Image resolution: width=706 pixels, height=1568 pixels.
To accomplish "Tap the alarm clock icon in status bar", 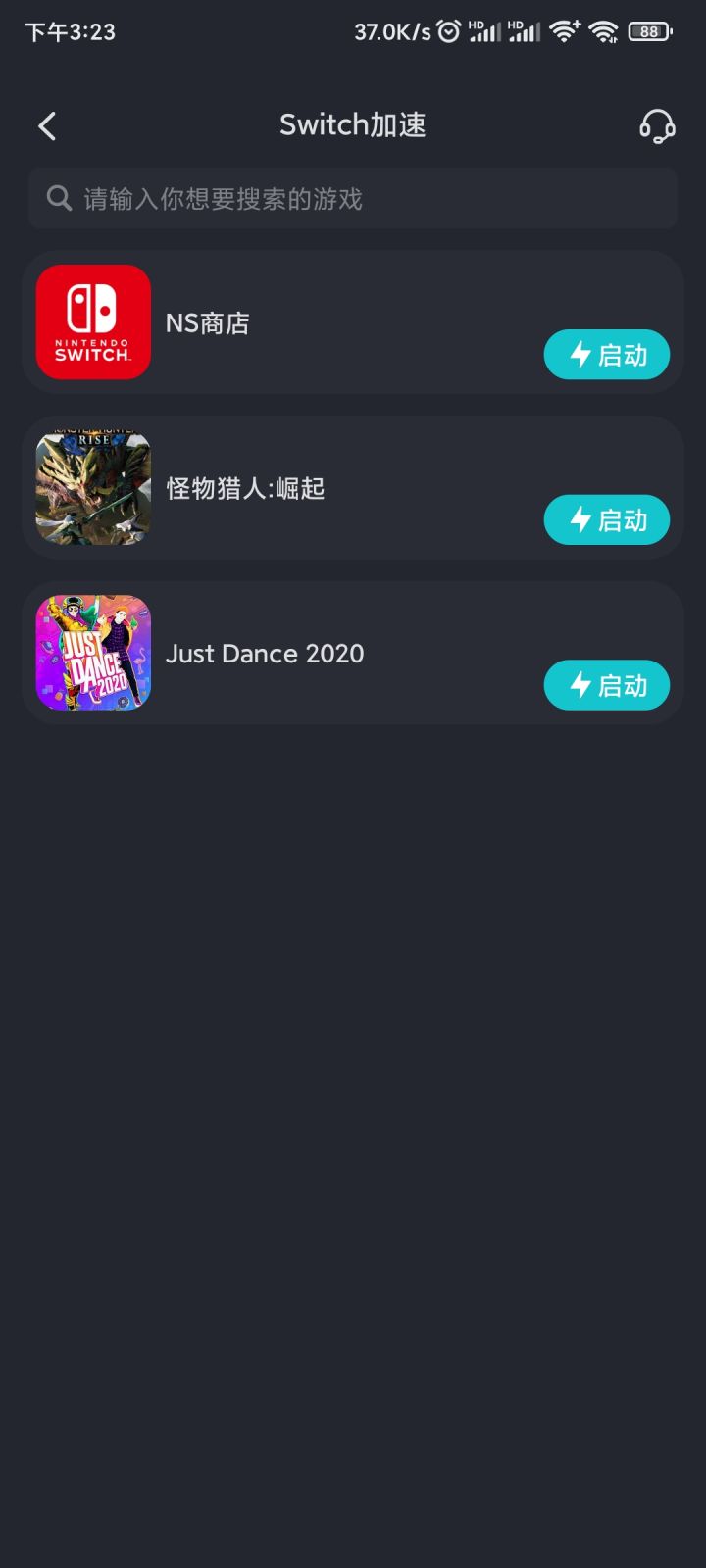I will click(x=449, y=30).
